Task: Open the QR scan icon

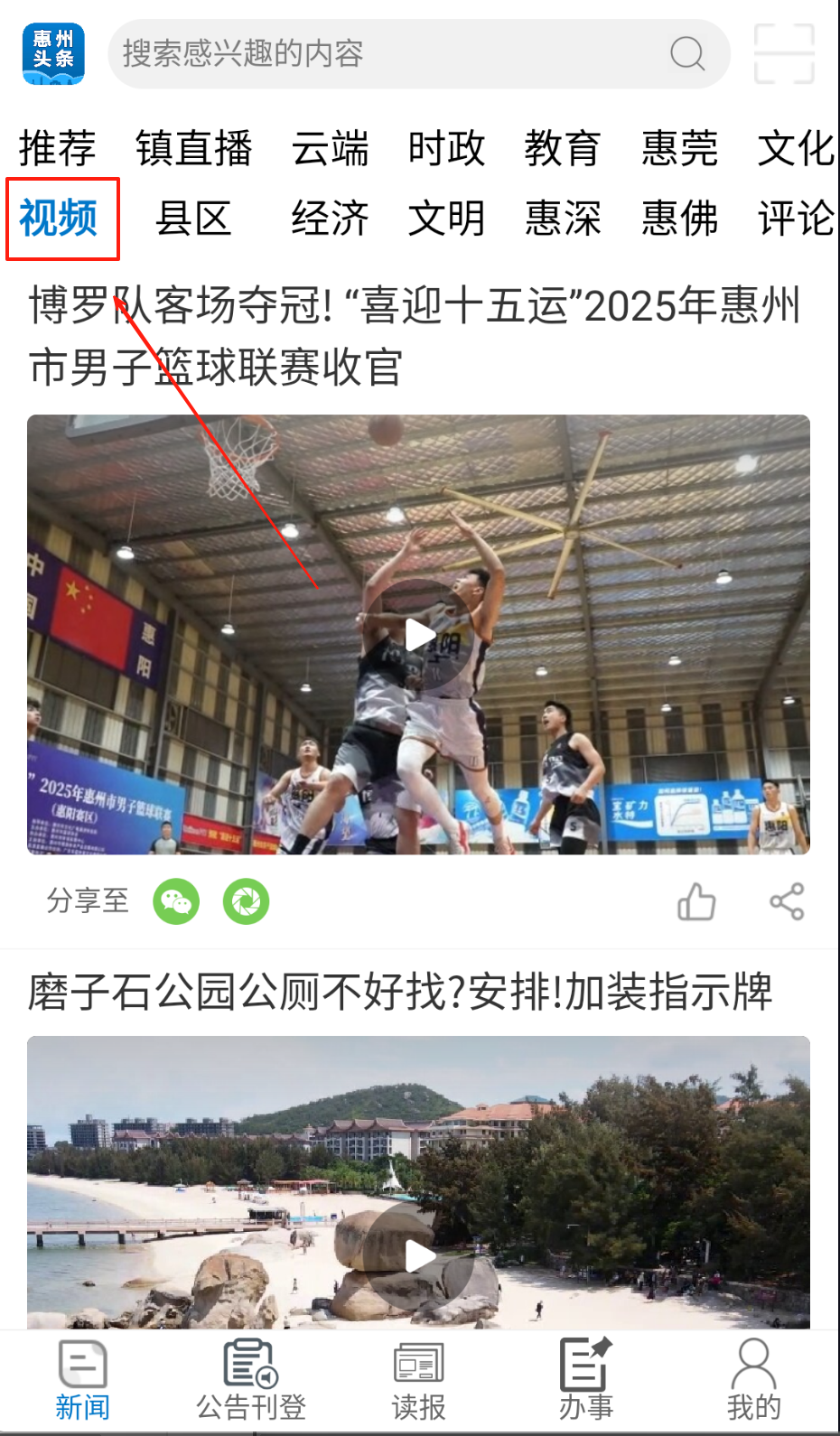Action: [x=784, y=54]
